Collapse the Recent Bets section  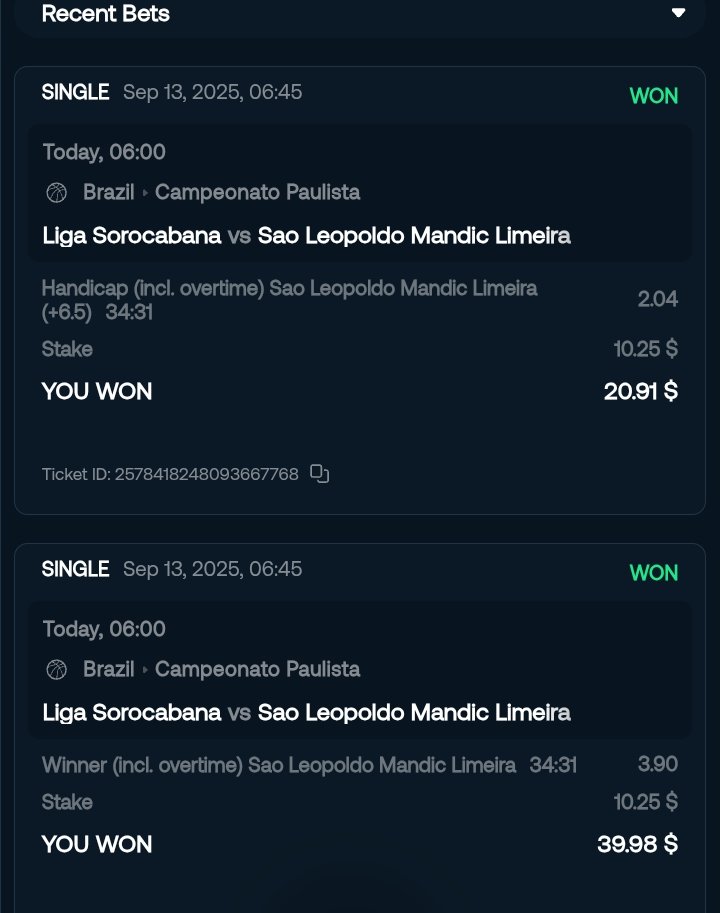click(x=678, y=13)
